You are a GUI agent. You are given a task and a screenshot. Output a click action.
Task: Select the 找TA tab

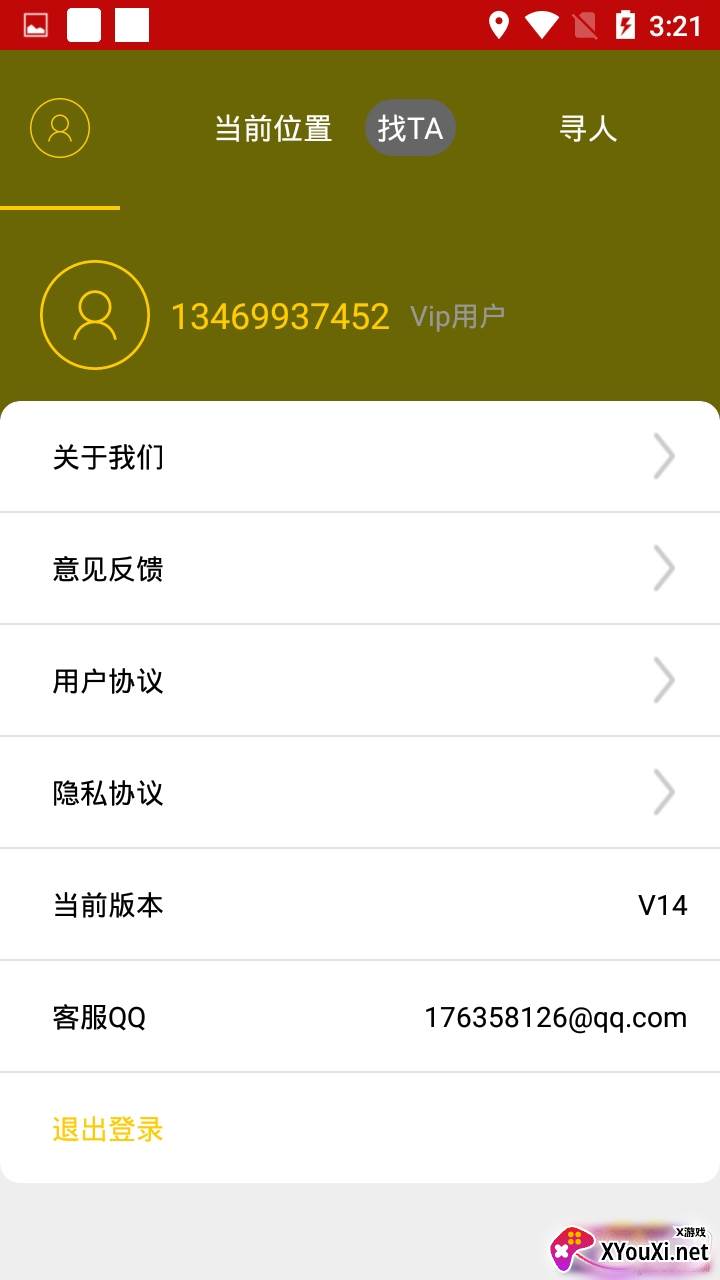point(410,128)
